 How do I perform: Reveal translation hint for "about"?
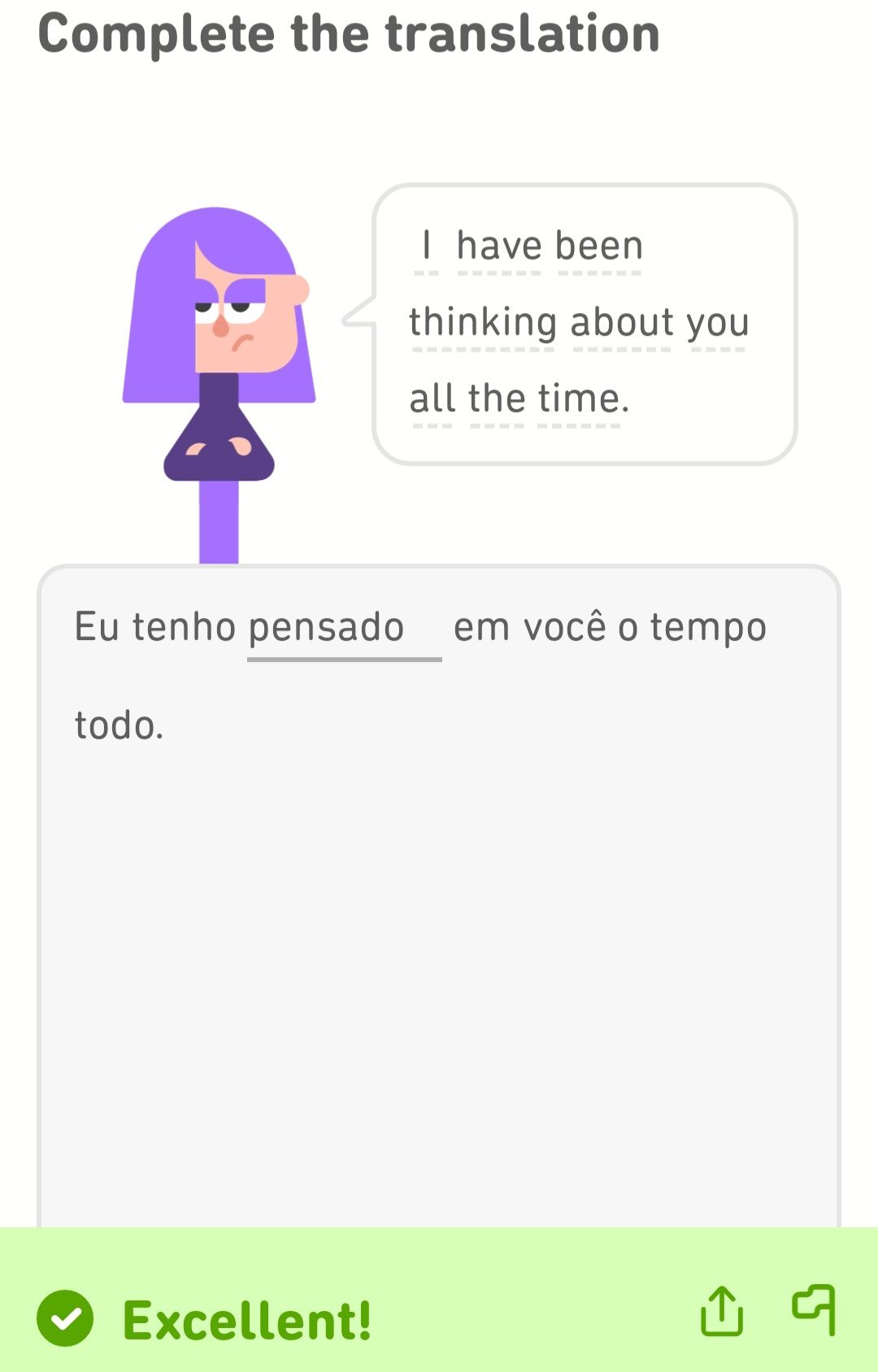(622, 323)
